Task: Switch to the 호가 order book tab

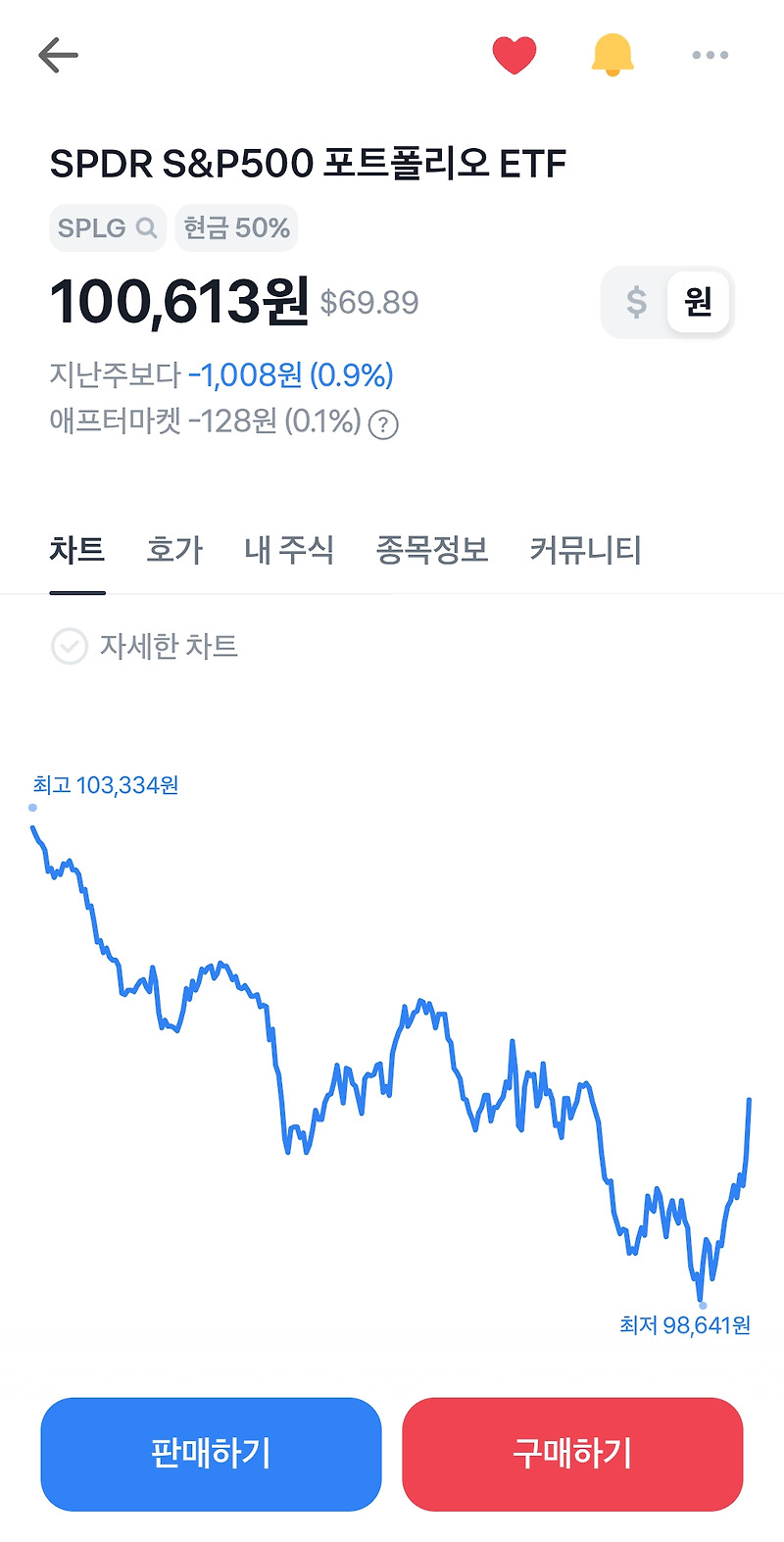Action: 173,550
